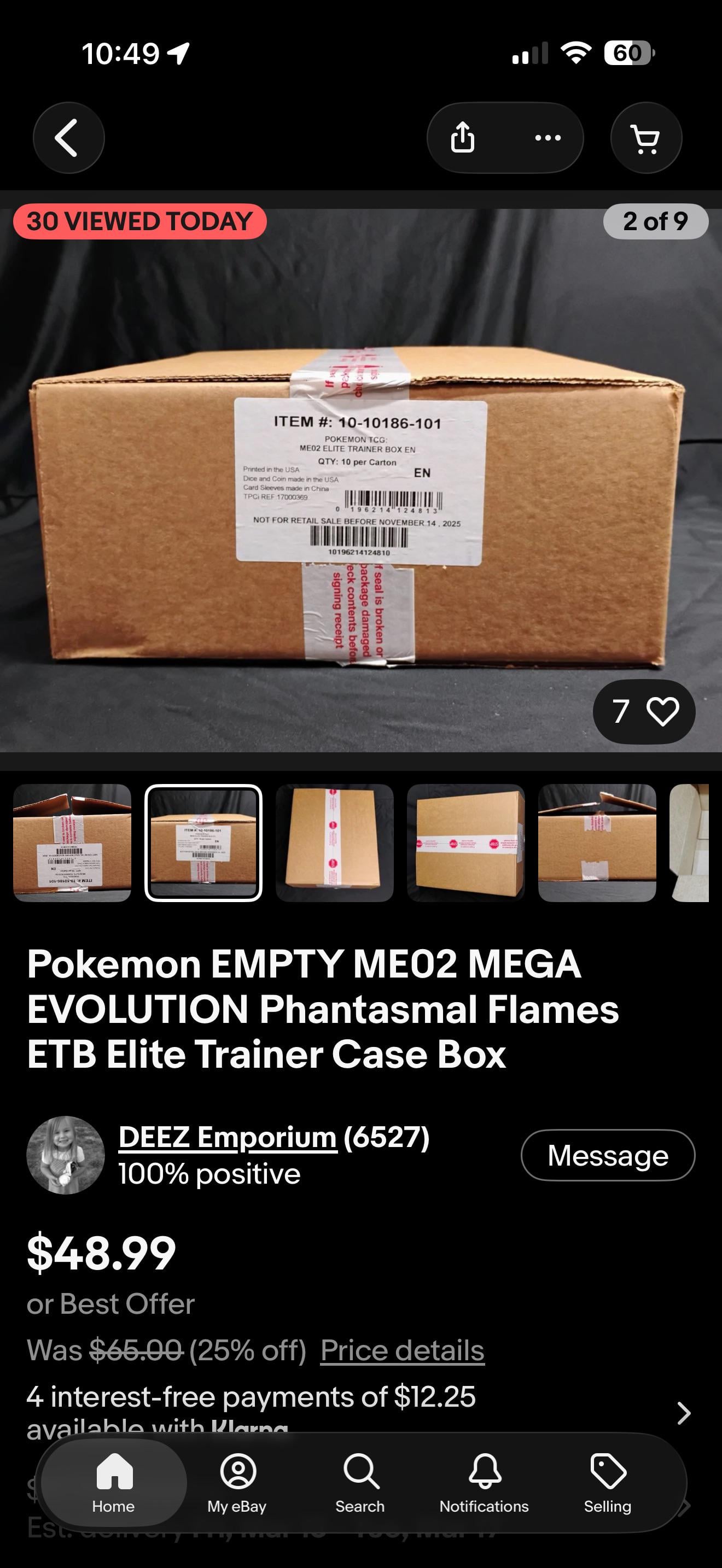Go back to the previous page
Viewport: 722px width, 1568px height.
pyautogui.click(x=68, y=138)
